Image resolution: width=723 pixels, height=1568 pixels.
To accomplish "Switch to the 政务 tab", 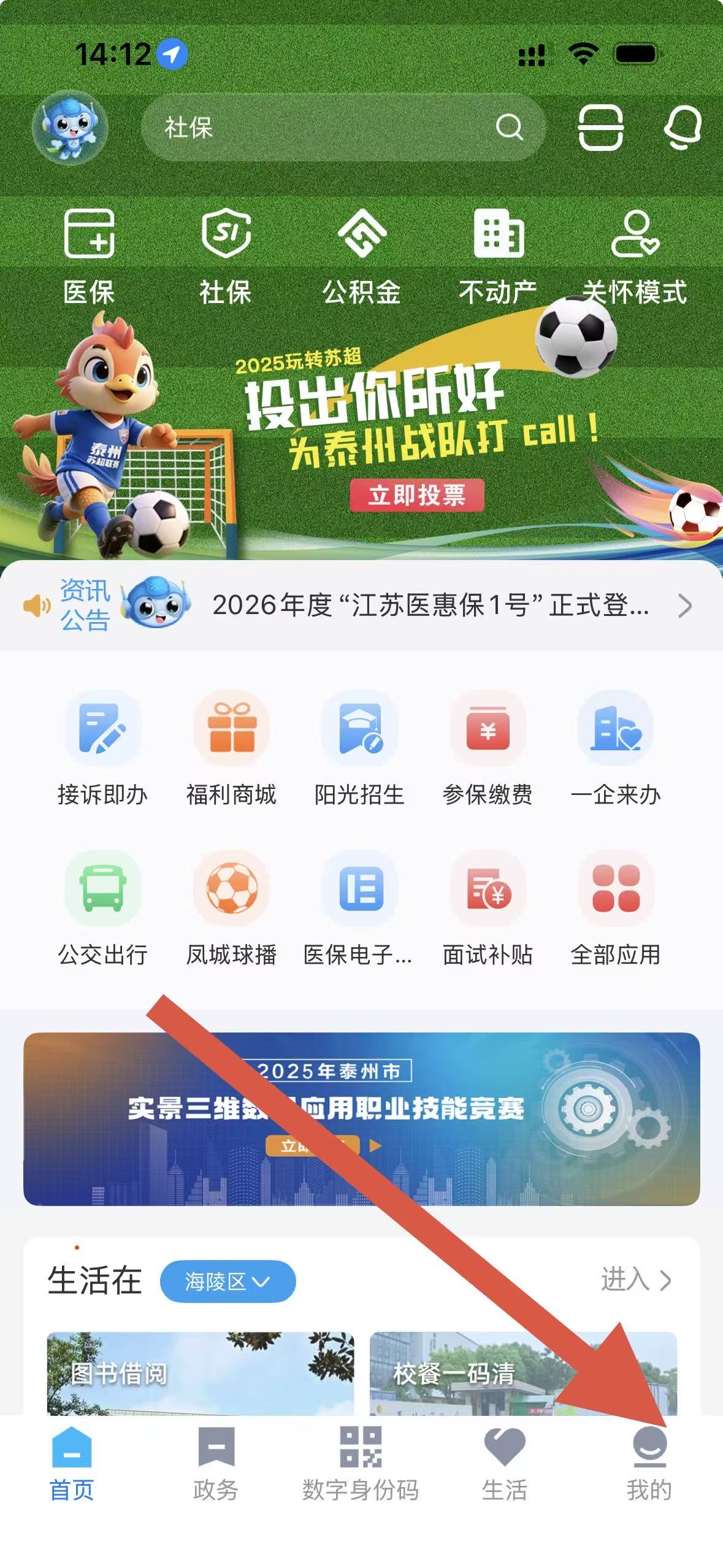I will click(x=216, y=1464).
